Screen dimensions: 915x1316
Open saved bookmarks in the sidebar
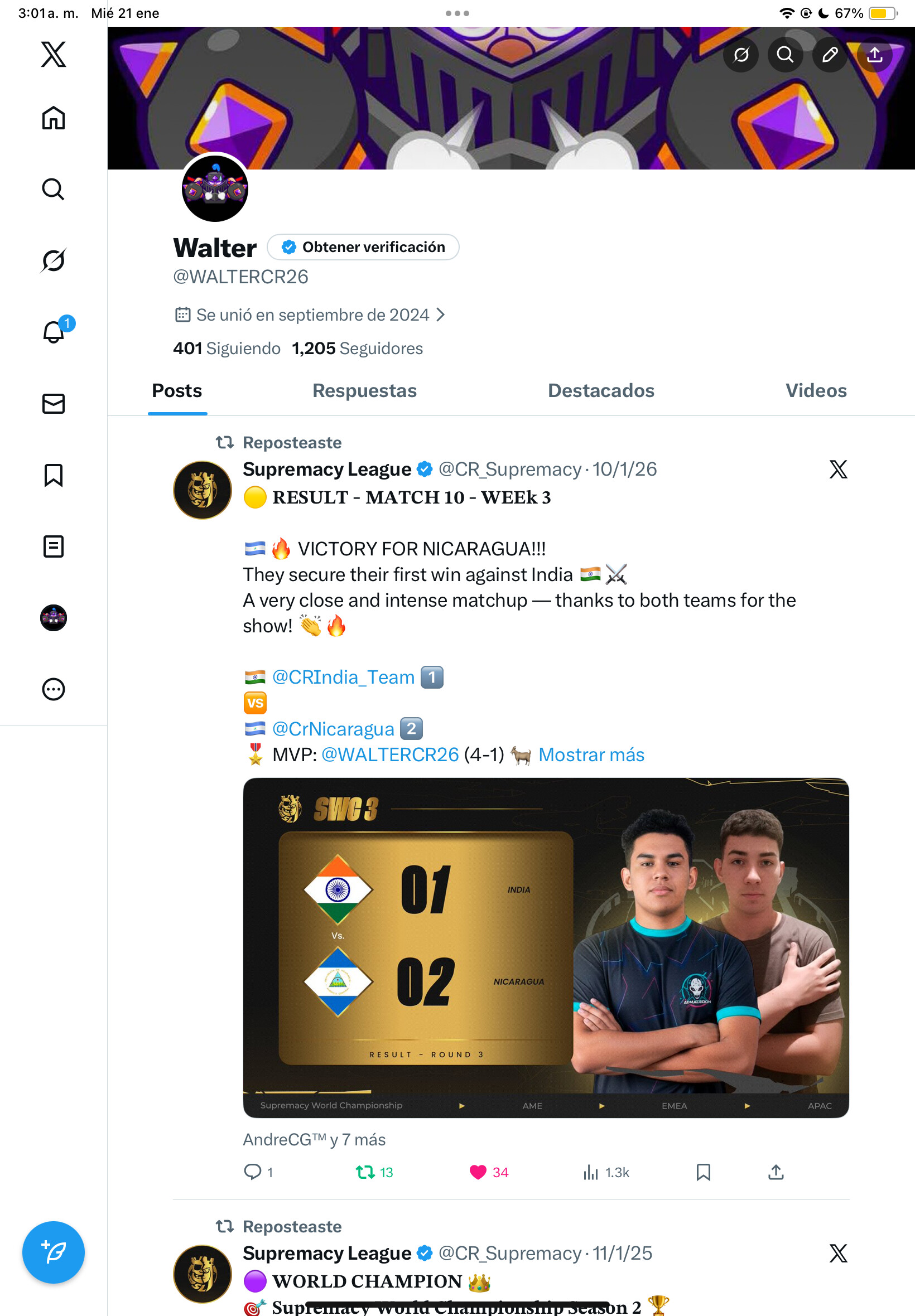point(54,476)
